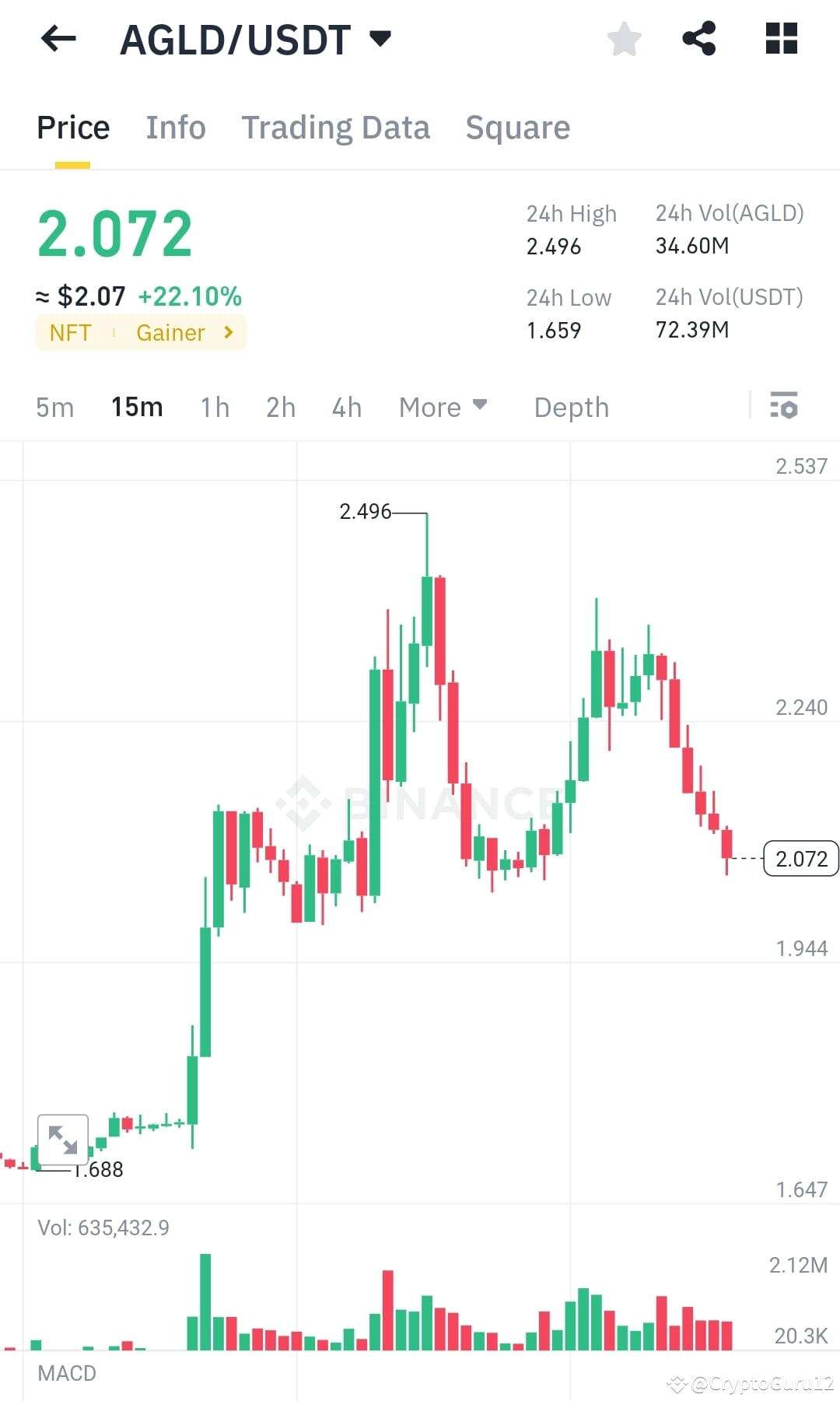Open the Depth view
This screenshot has width=840, height=1401.
point(571,406)
